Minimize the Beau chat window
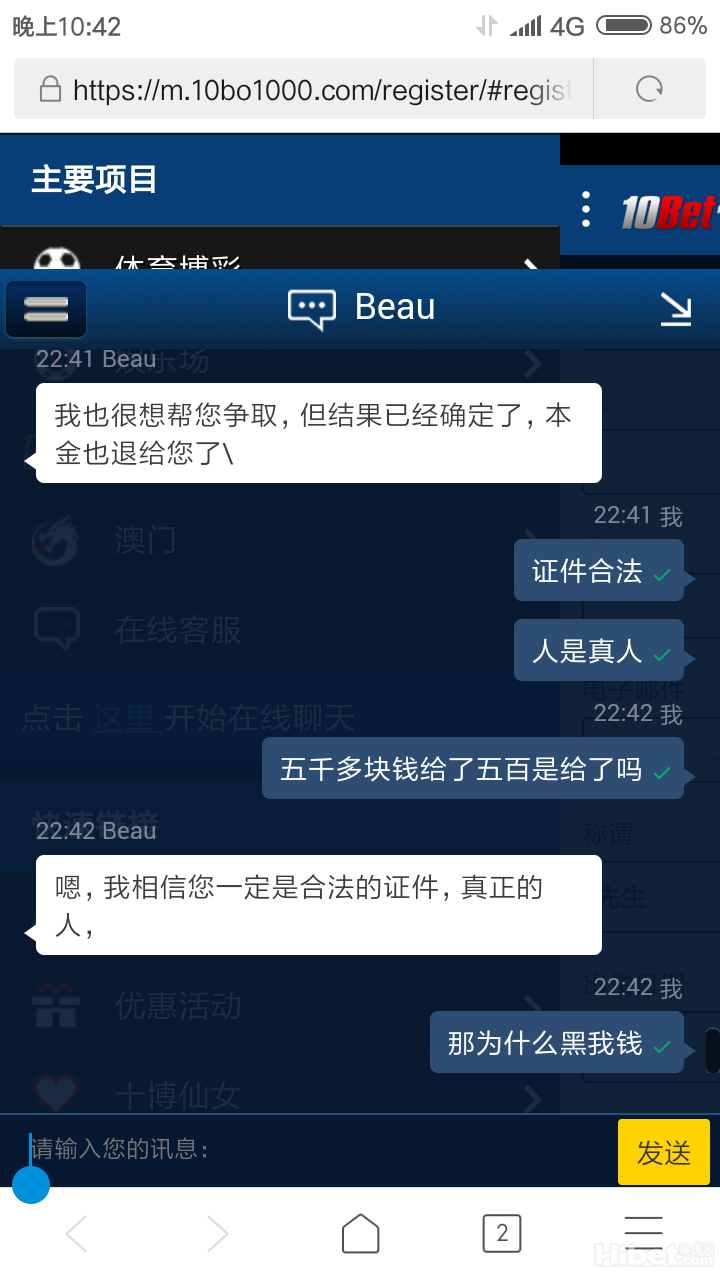Image resolution: width=720 pixels, height=1280 pixels. coord(676,309)
